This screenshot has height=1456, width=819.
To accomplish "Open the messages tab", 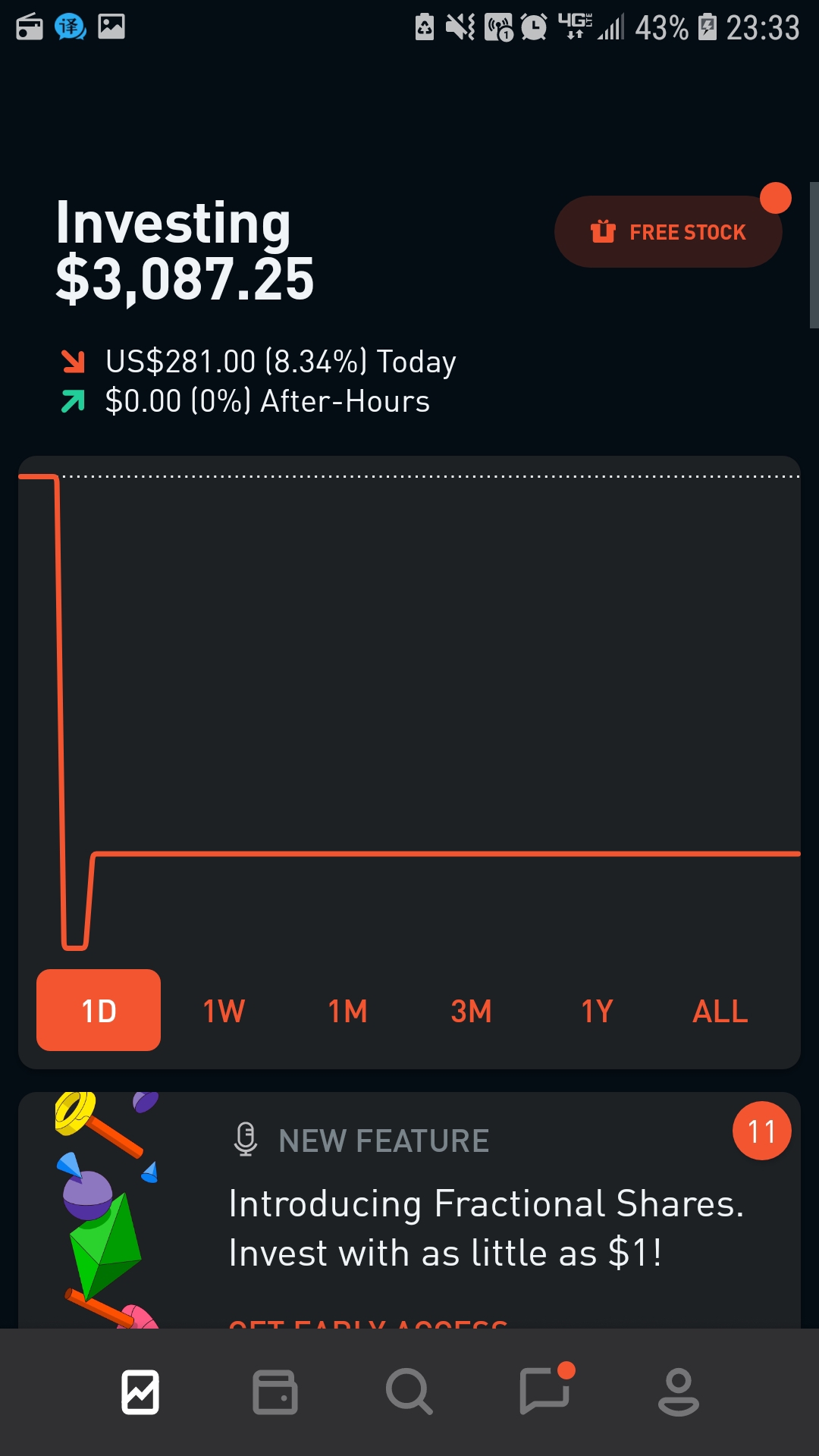I will [x=544, y=1392].
